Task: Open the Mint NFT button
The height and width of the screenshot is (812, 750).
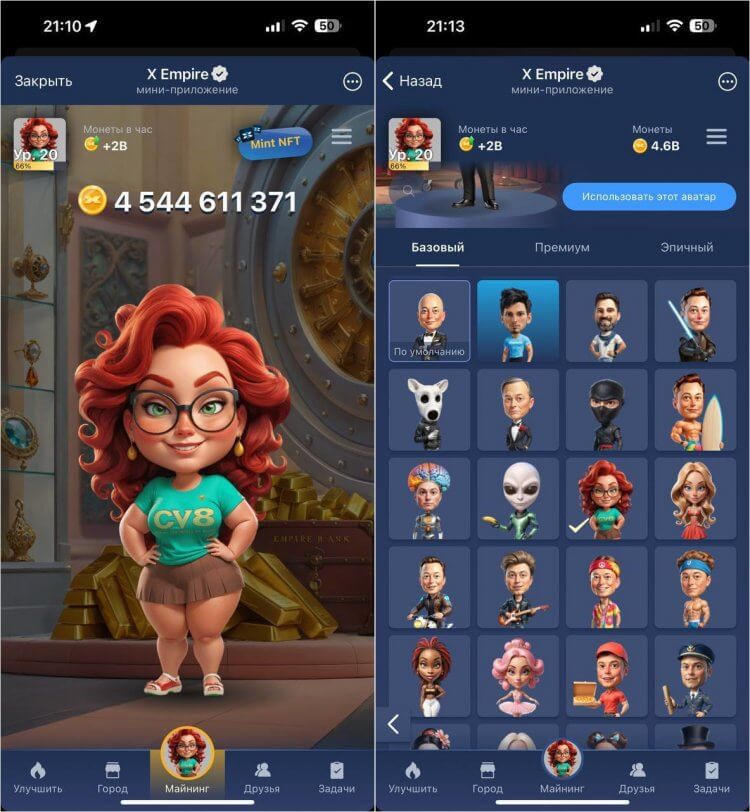Action: click(x=274, y=143)
